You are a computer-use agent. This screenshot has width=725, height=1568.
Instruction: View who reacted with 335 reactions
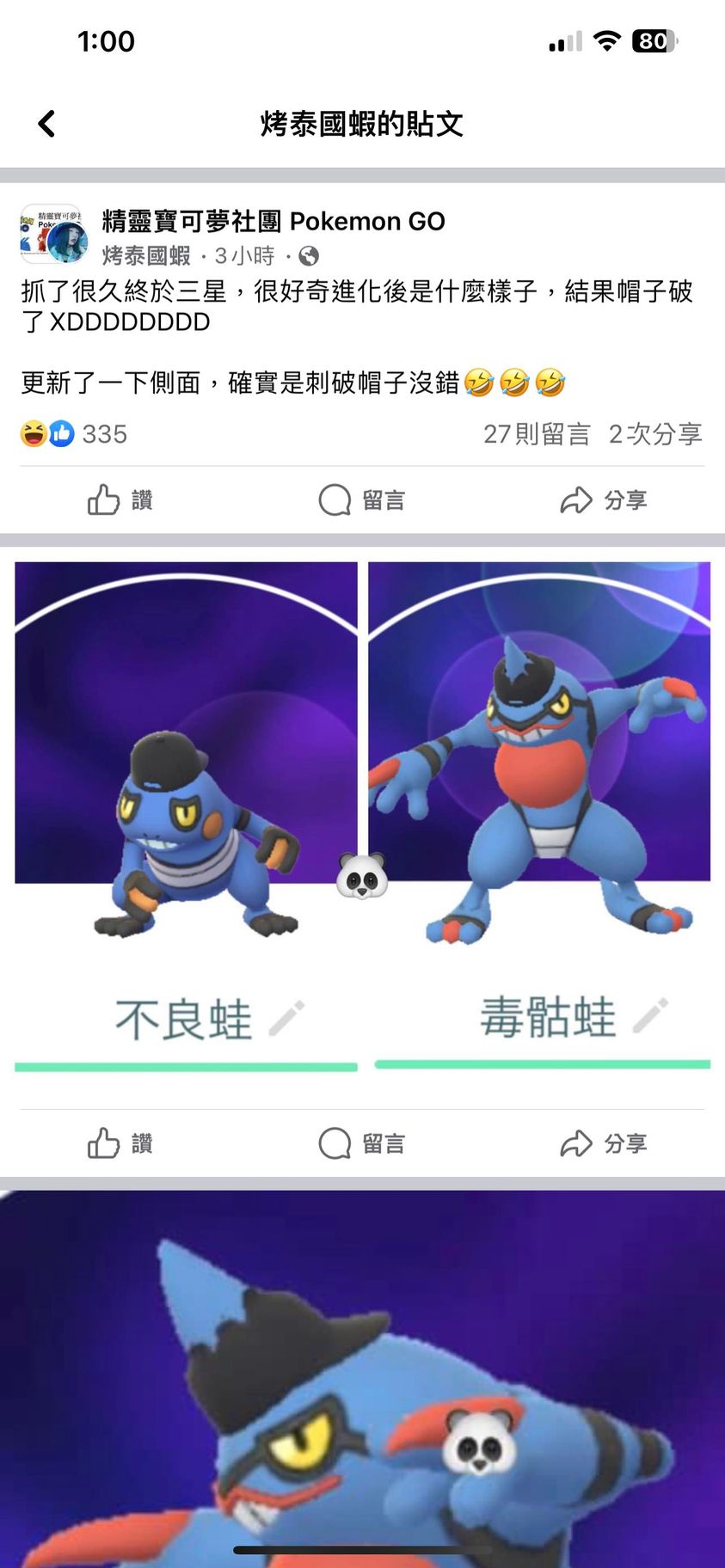click(75, 434)
